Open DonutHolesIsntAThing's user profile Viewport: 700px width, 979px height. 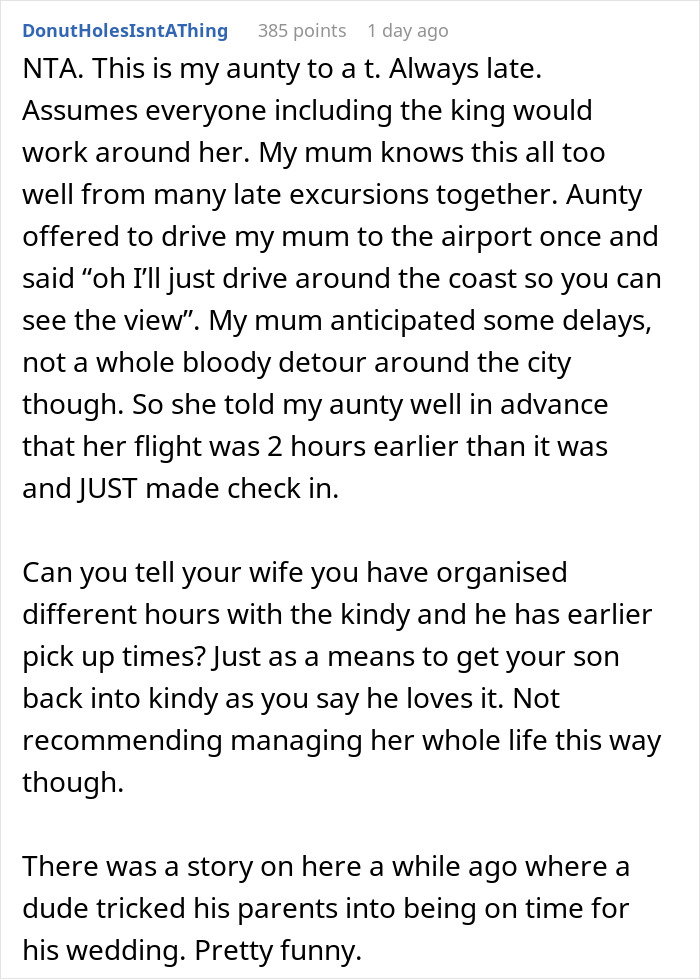point(125,31)
